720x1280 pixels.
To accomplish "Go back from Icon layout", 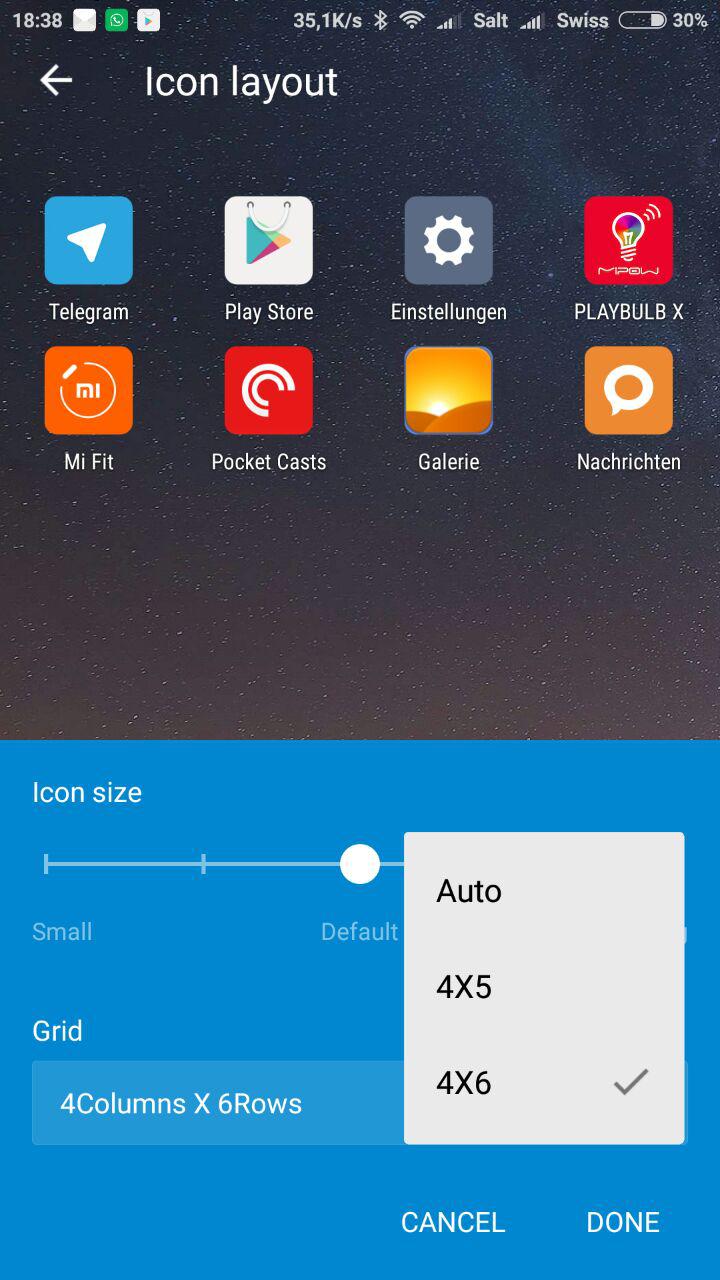I will click(56, 81).
